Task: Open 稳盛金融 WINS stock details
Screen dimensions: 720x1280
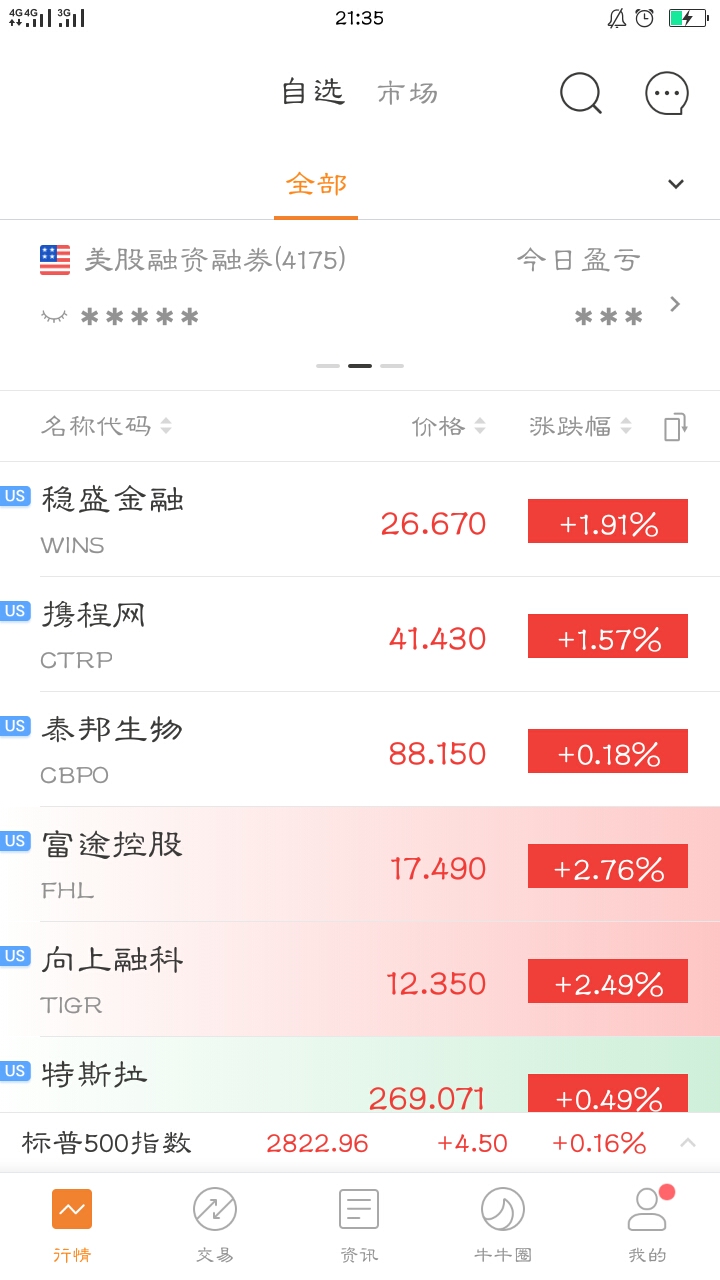Action: (360, 519)
